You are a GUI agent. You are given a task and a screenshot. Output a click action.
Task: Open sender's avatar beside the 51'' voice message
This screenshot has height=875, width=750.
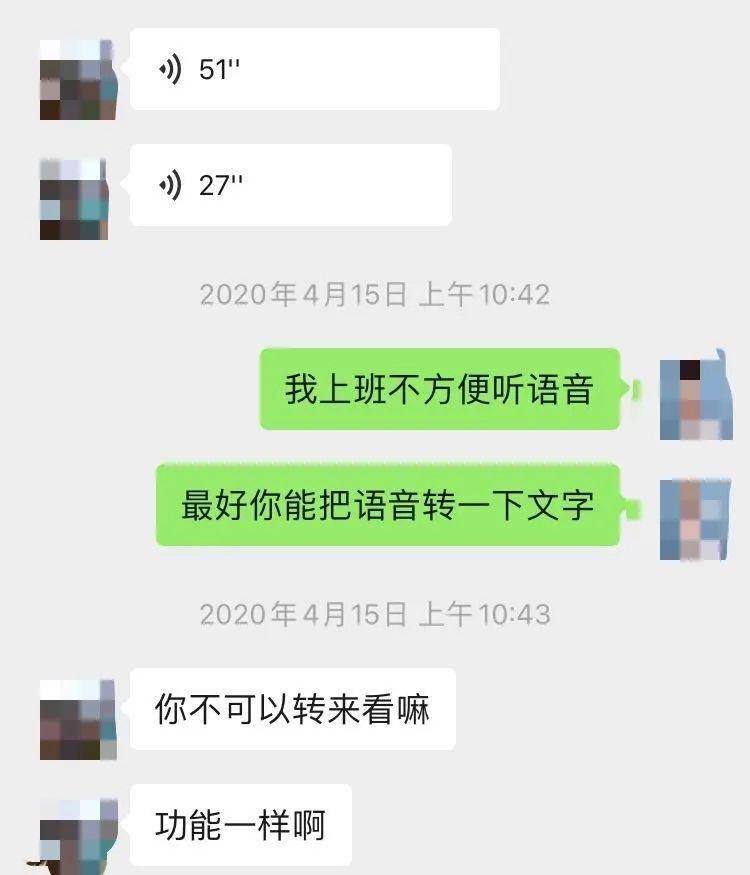77,80
